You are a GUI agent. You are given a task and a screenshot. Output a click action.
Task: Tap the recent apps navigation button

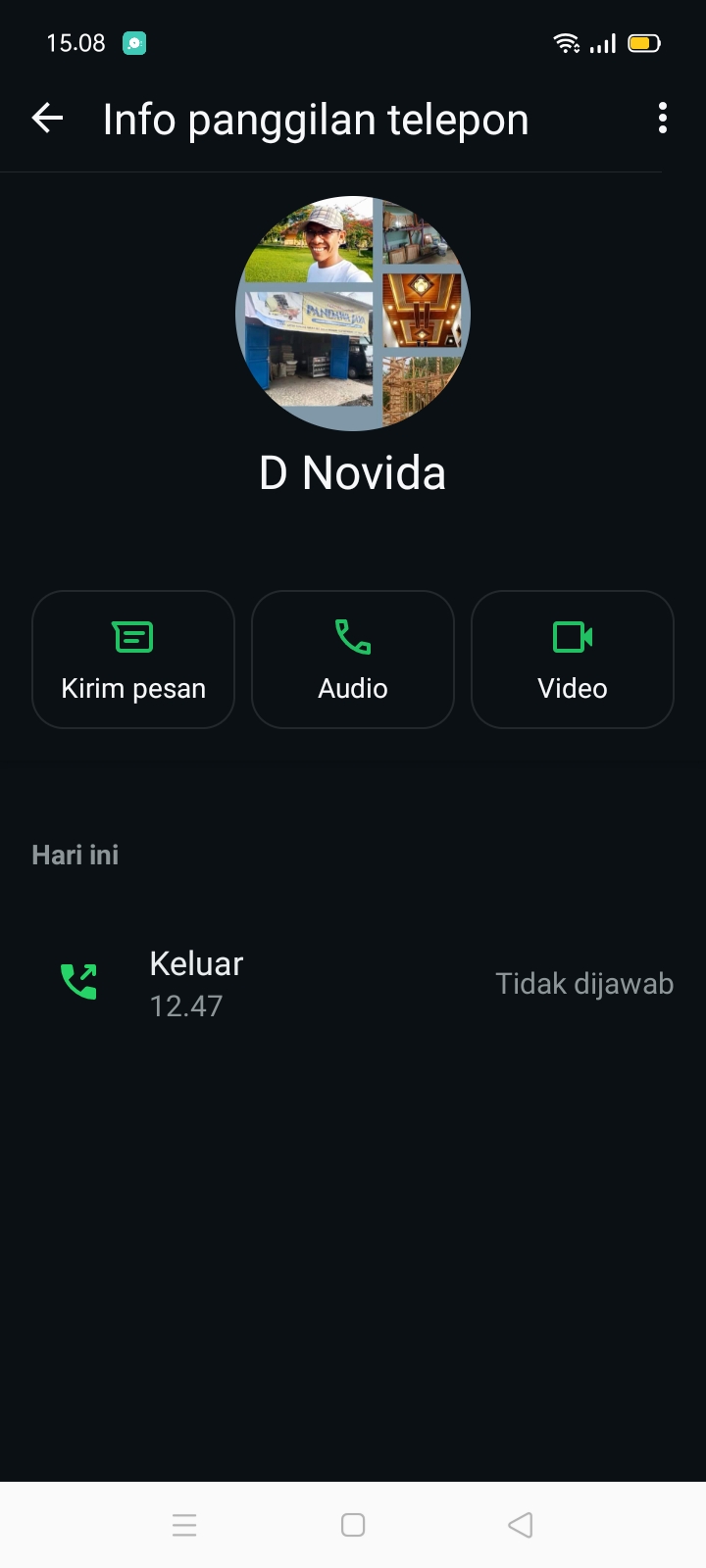click(x=184, y=1524)
